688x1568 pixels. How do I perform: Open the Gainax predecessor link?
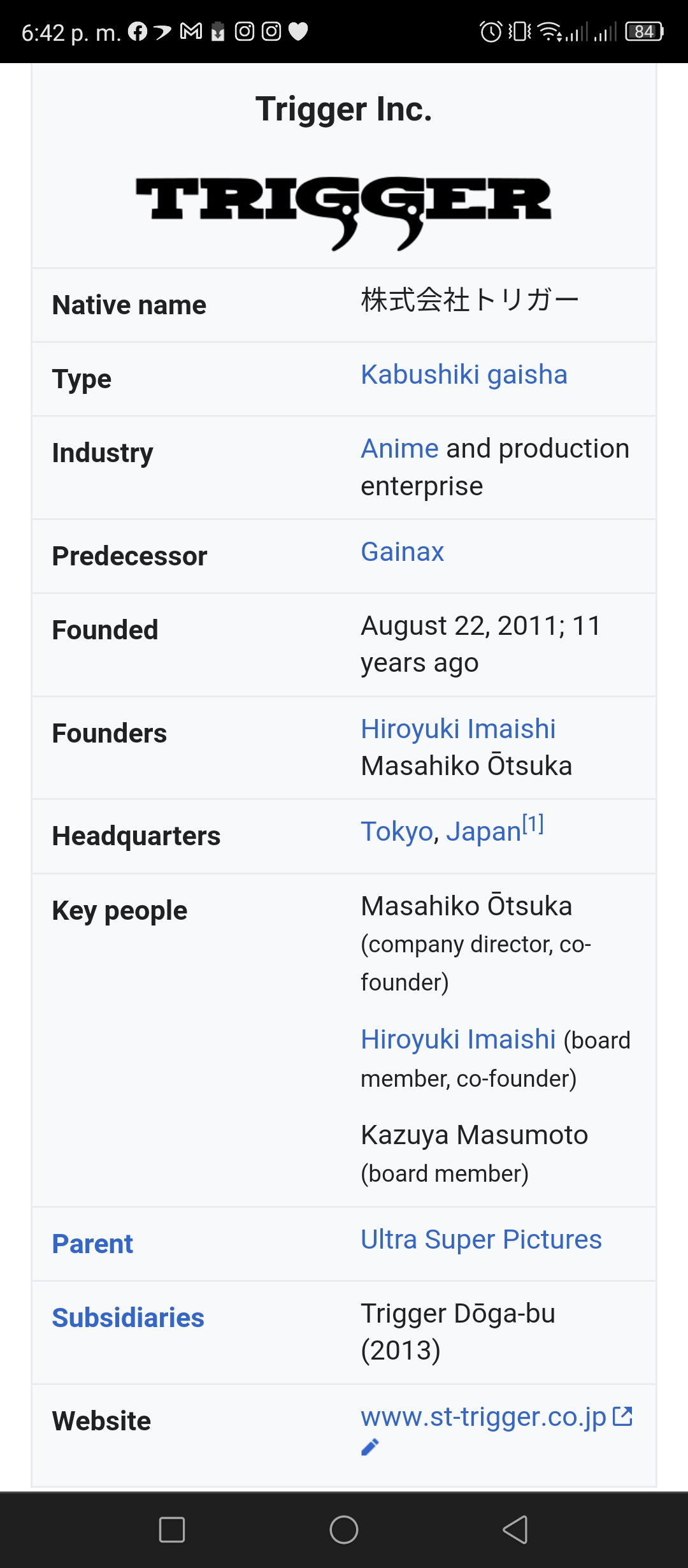click(x=402, y=552)
